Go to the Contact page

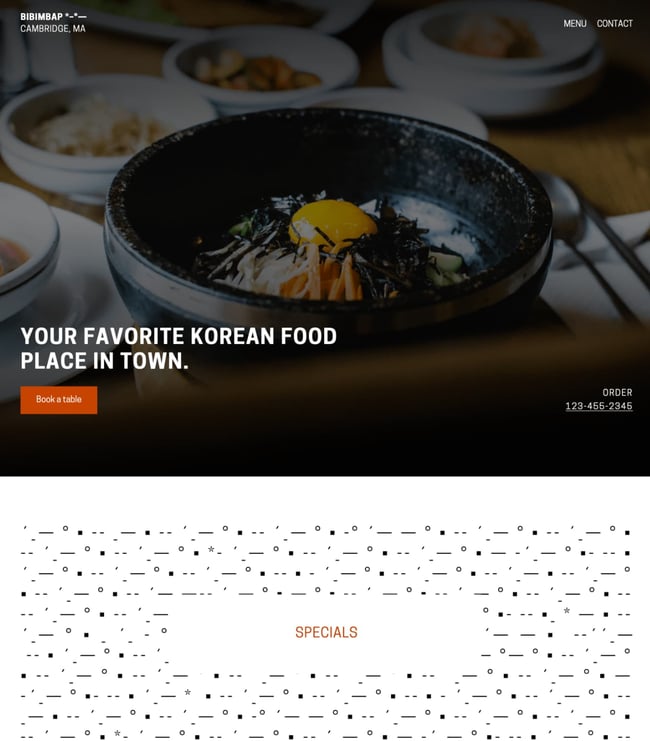click(614, 23)
